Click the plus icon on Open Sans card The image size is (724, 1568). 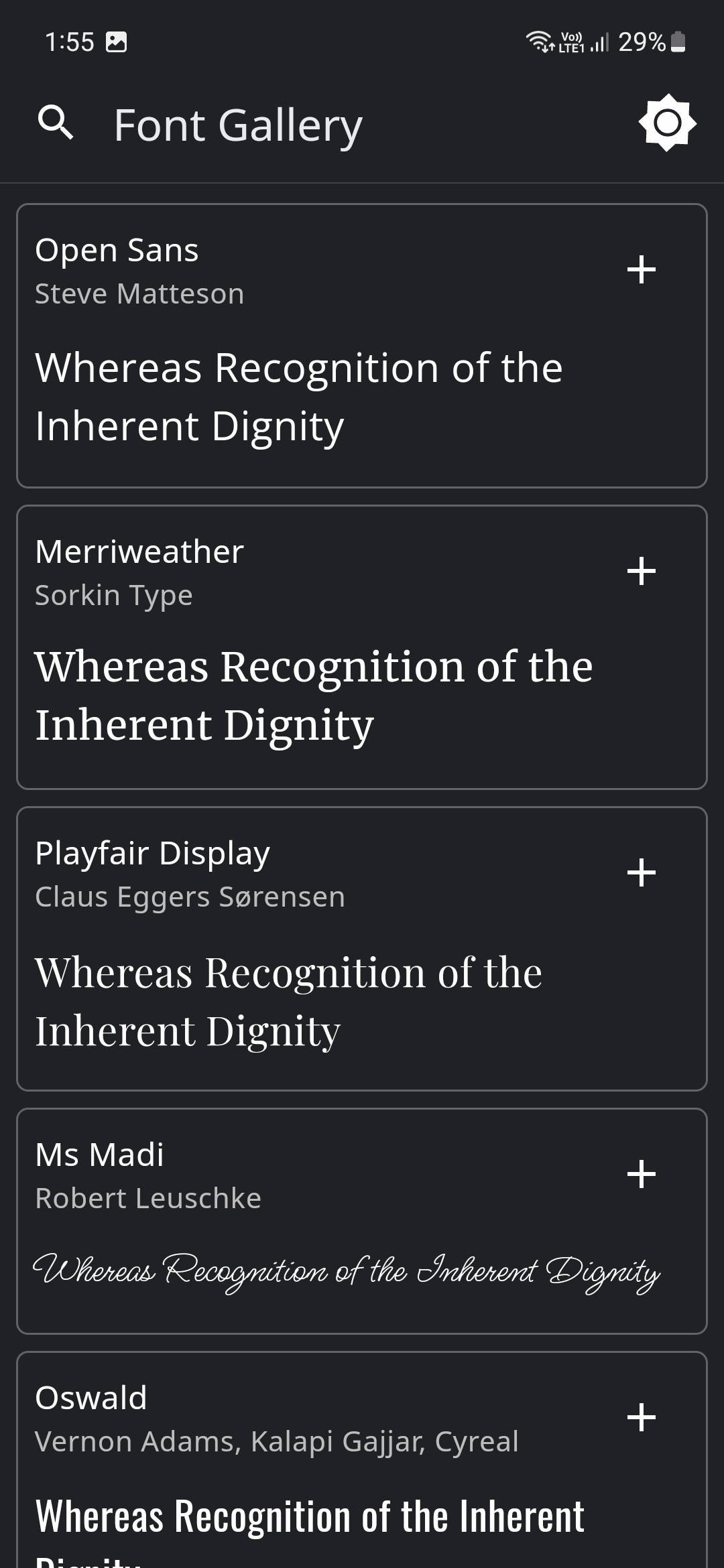642,271
